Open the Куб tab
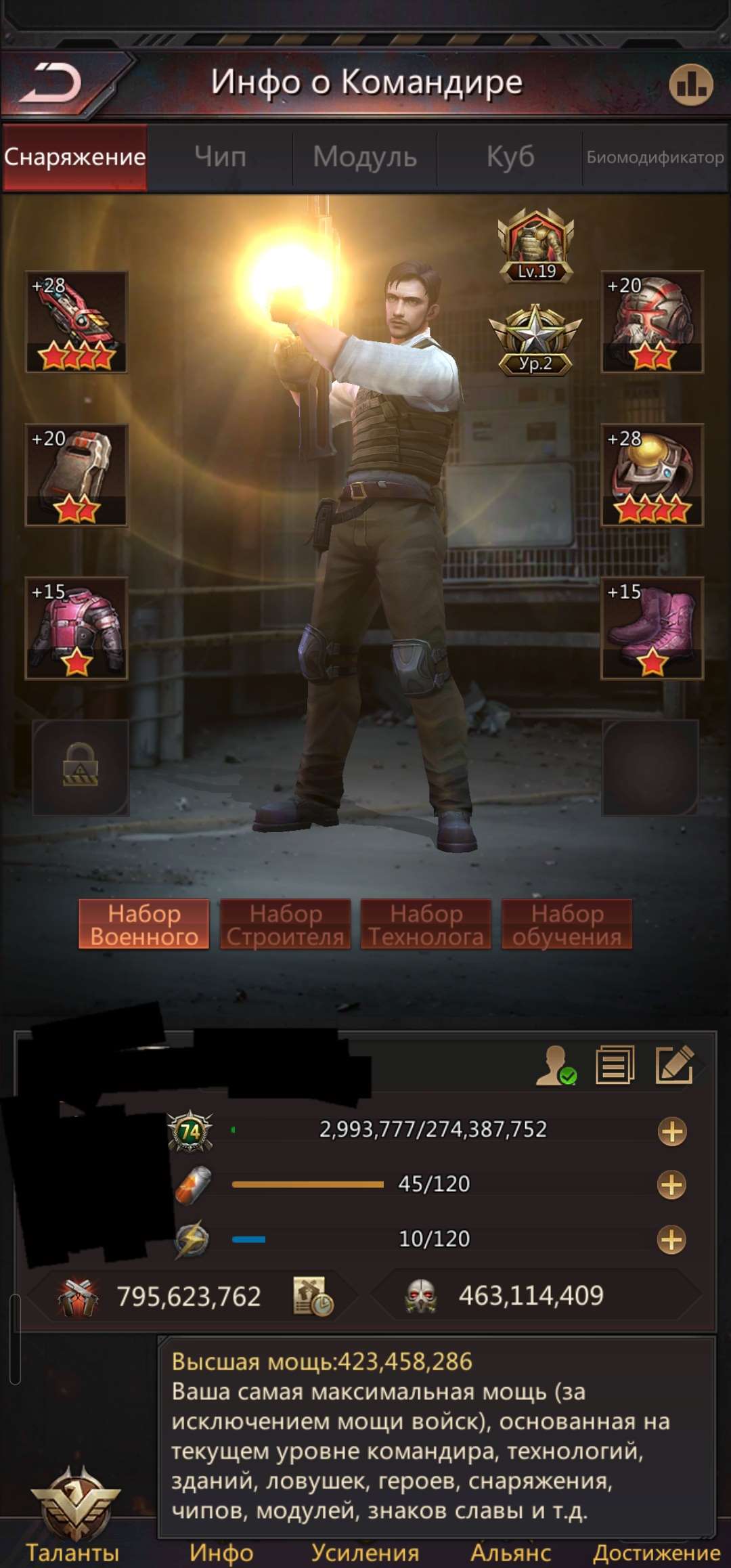Image resolution: width=731 pixels, height=1568 pixels. click(x=510, y=157)
